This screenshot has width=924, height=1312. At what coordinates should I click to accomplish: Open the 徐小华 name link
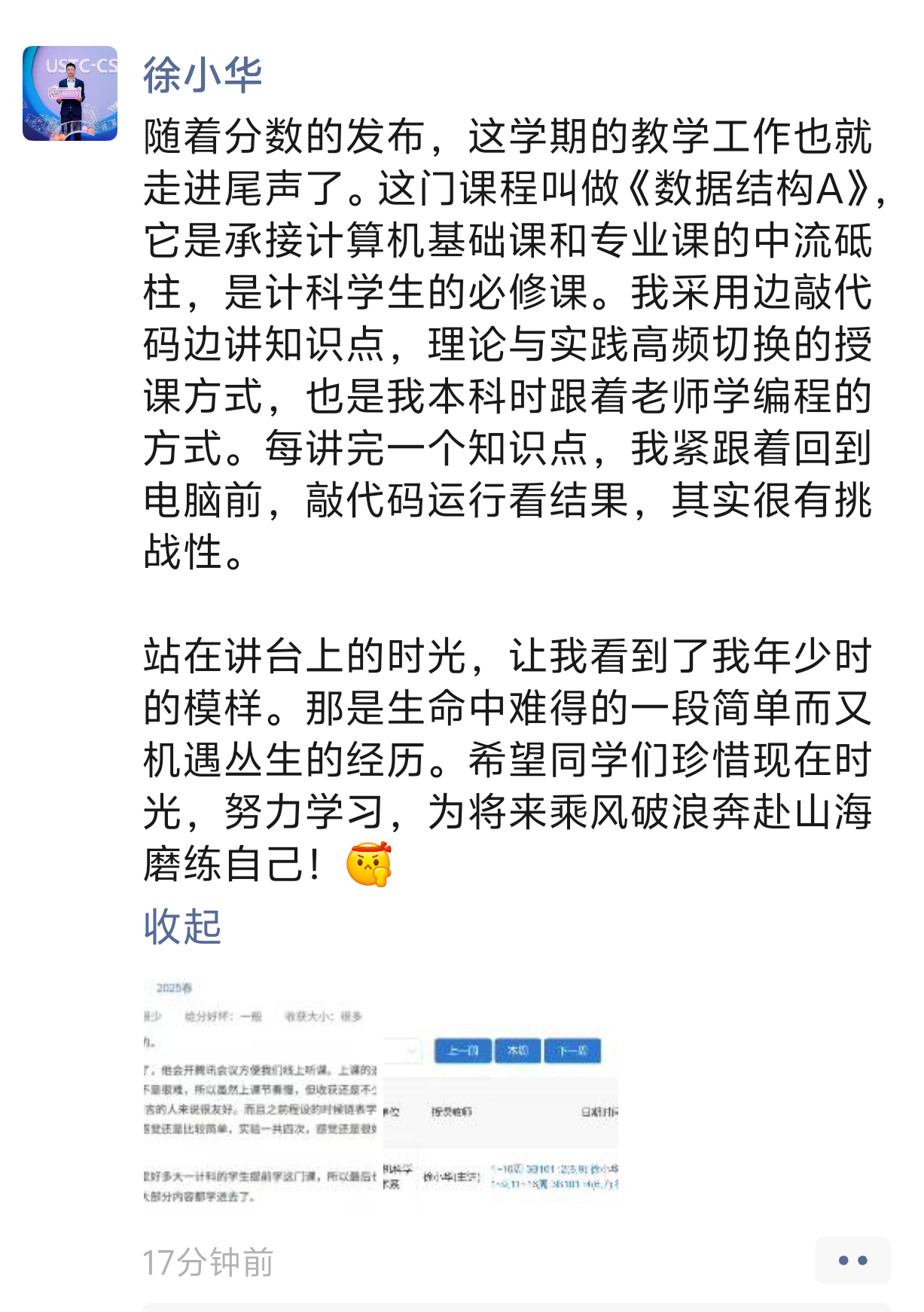coord(202,75)
